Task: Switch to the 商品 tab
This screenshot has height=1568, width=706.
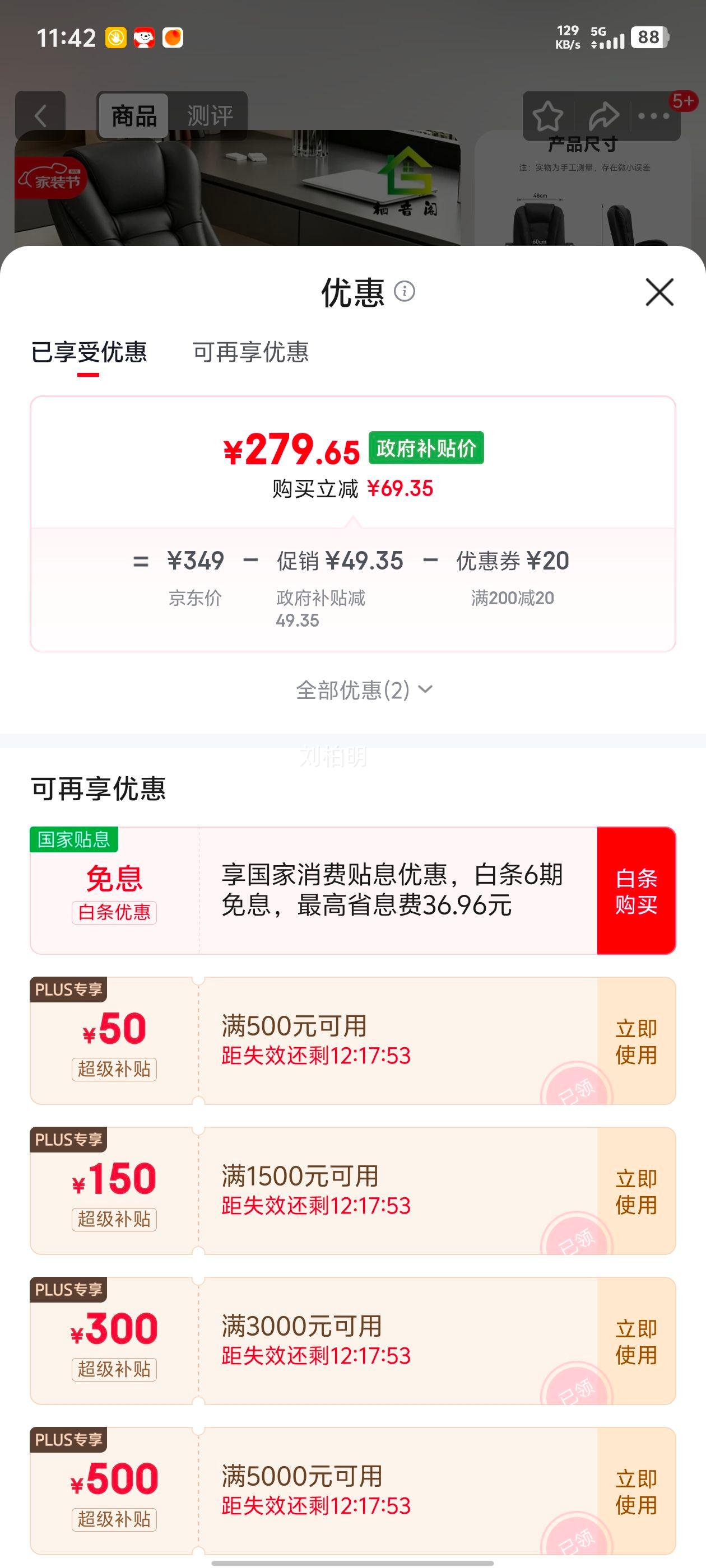Action: point(133,115)
